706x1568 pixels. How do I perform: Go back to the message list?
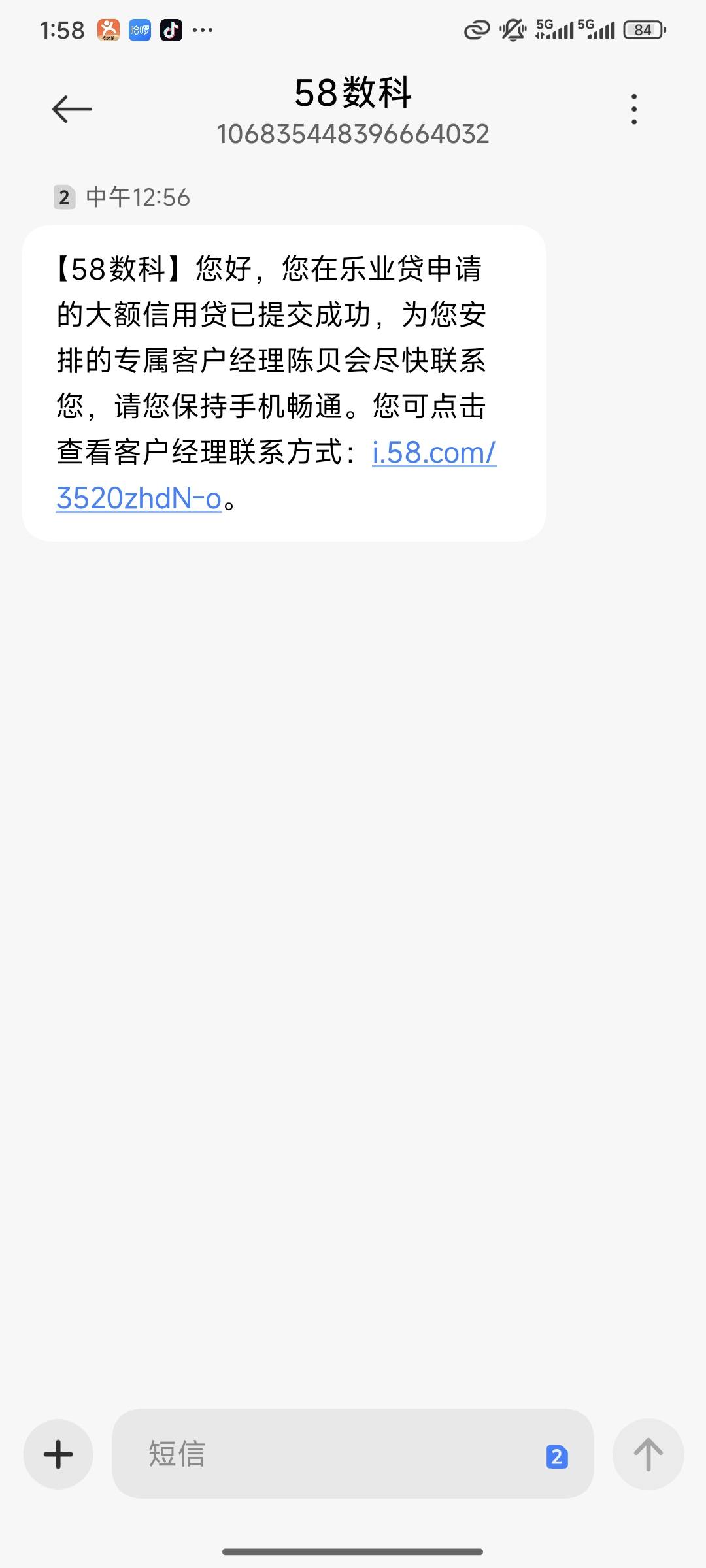[72, 108]
